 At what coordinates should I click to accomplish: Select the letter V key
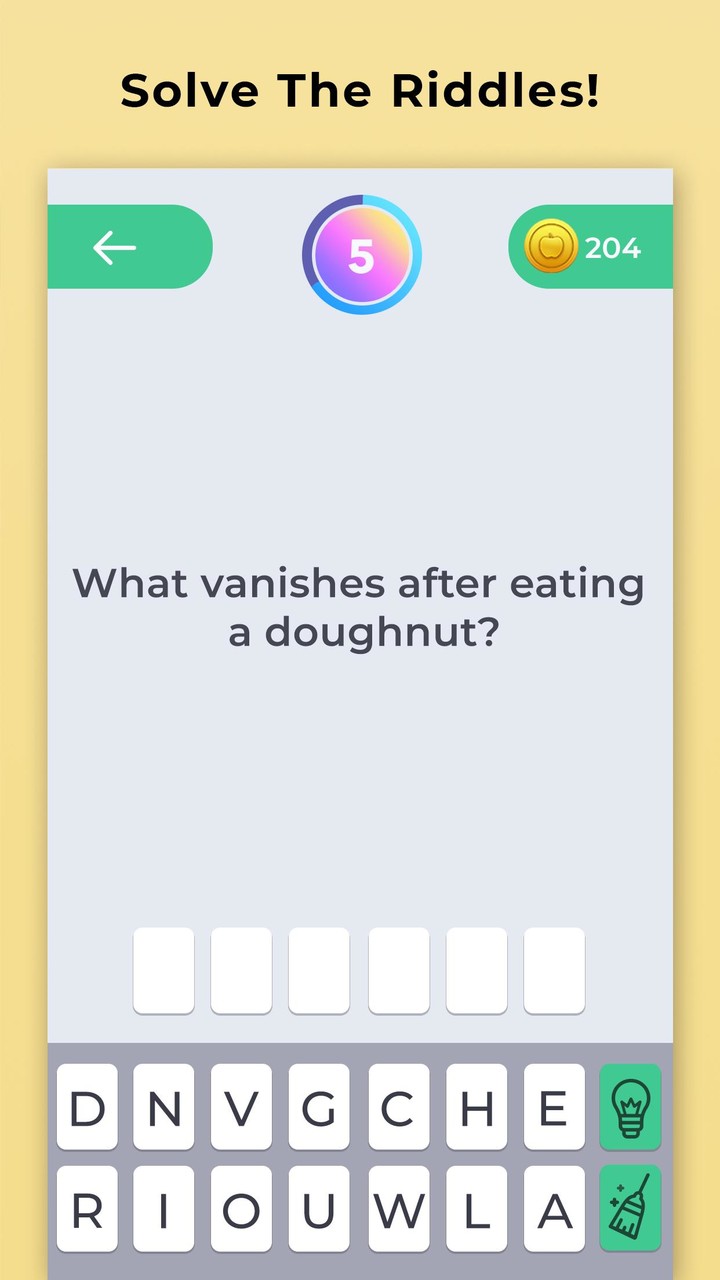point(243,1108)
